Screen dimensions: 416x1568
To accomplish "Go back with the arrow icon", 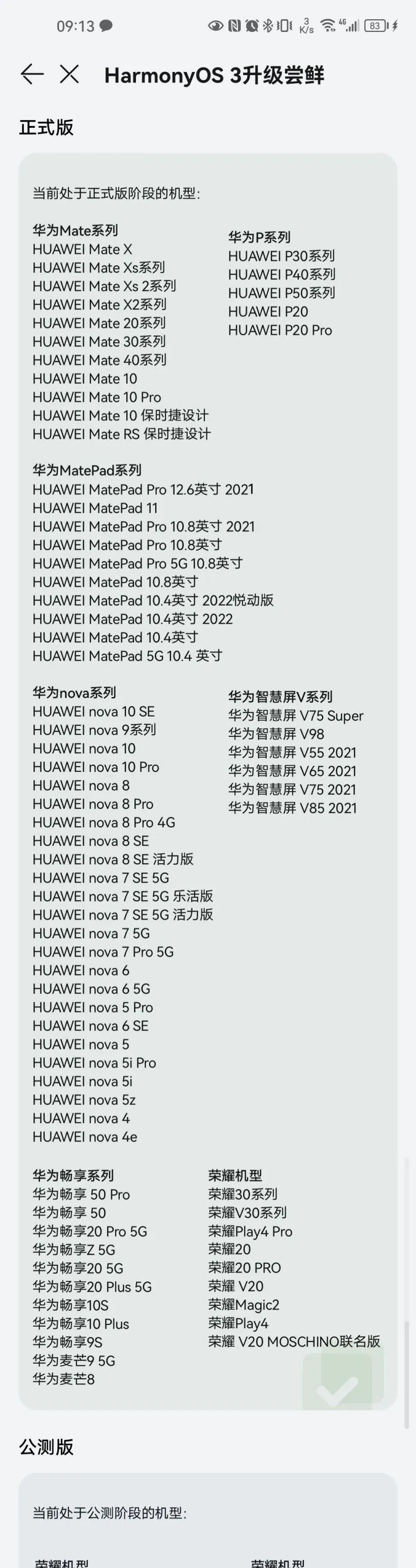I will click(31, 74).
